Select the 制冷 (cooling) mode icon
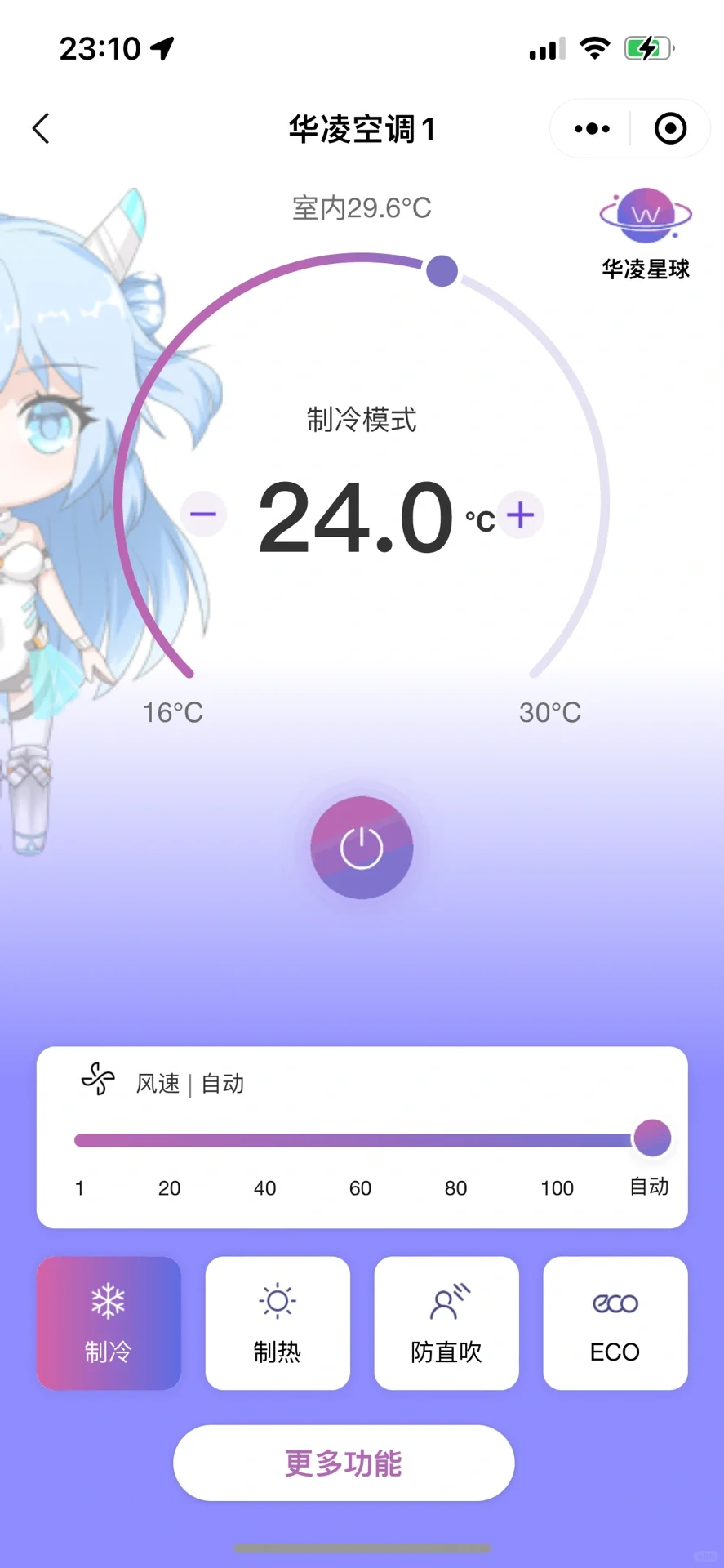 coord(109,1323)
